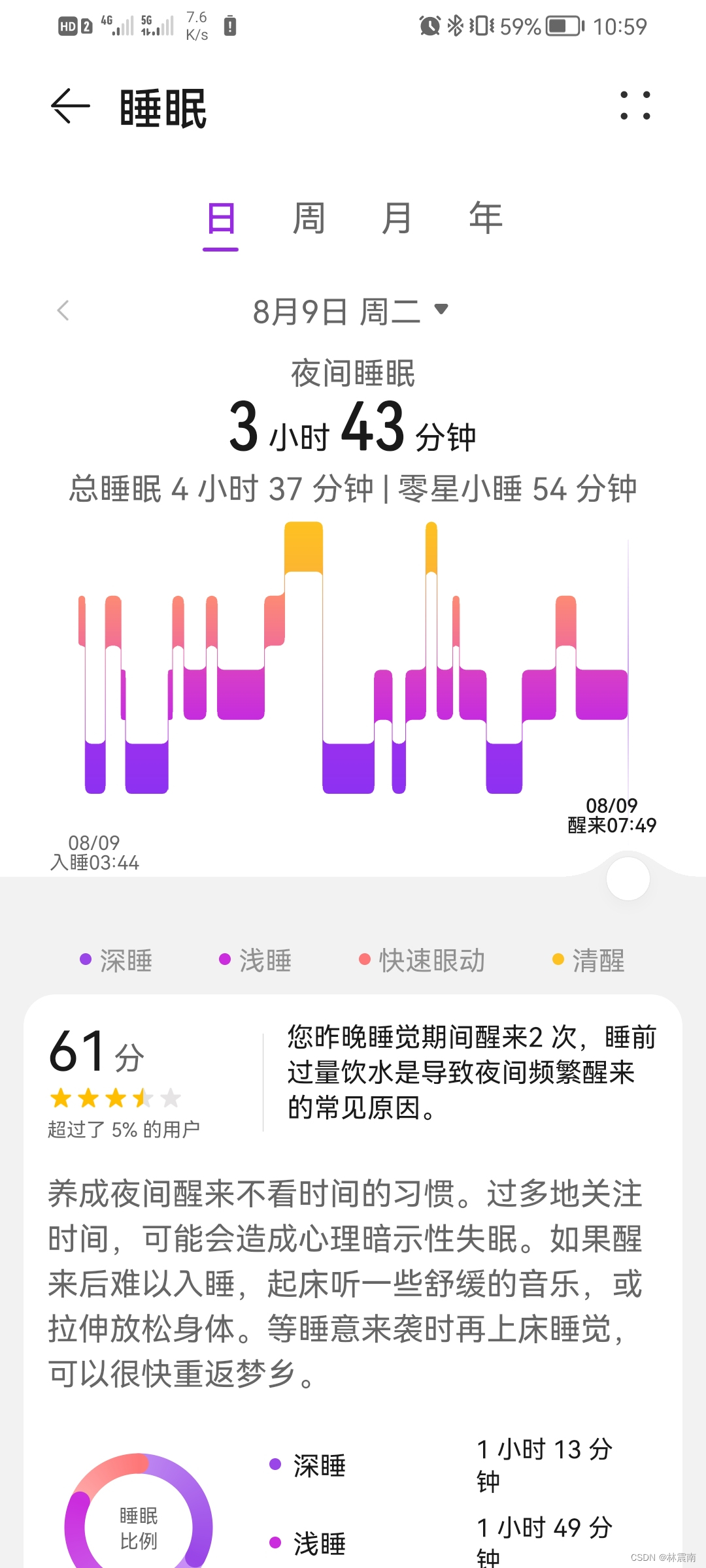706x1568 pixels.
Task: Open the four-dot more options menu
Action: (635, 106)
